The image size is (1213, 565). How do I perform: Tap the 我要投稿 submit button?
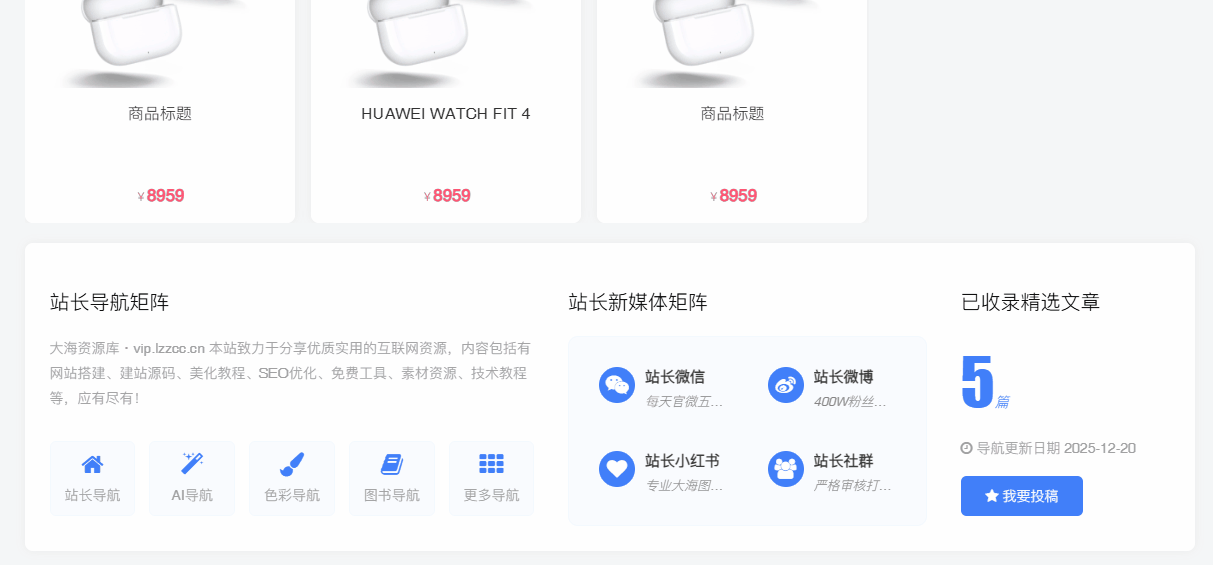coord(1021,496)
